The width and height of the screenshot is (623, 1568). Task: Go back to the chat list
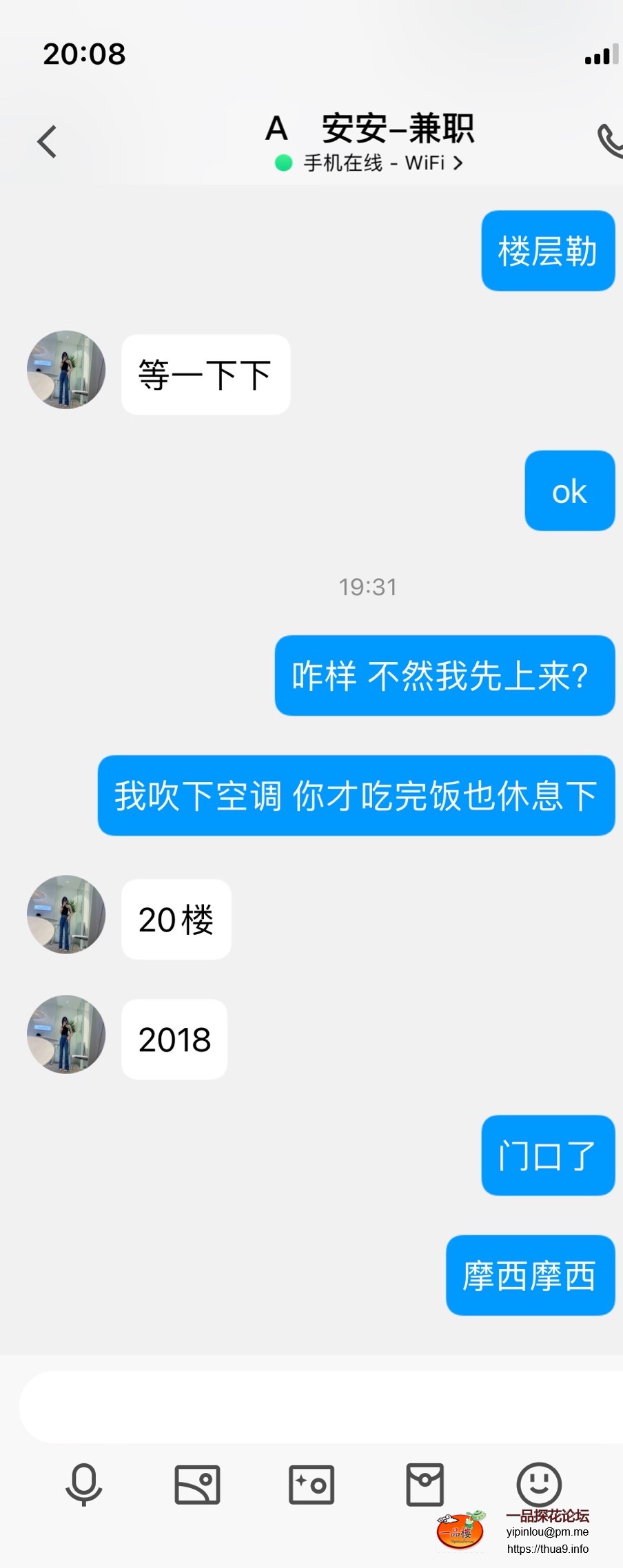pyautogui.click(x=47, y=142)
